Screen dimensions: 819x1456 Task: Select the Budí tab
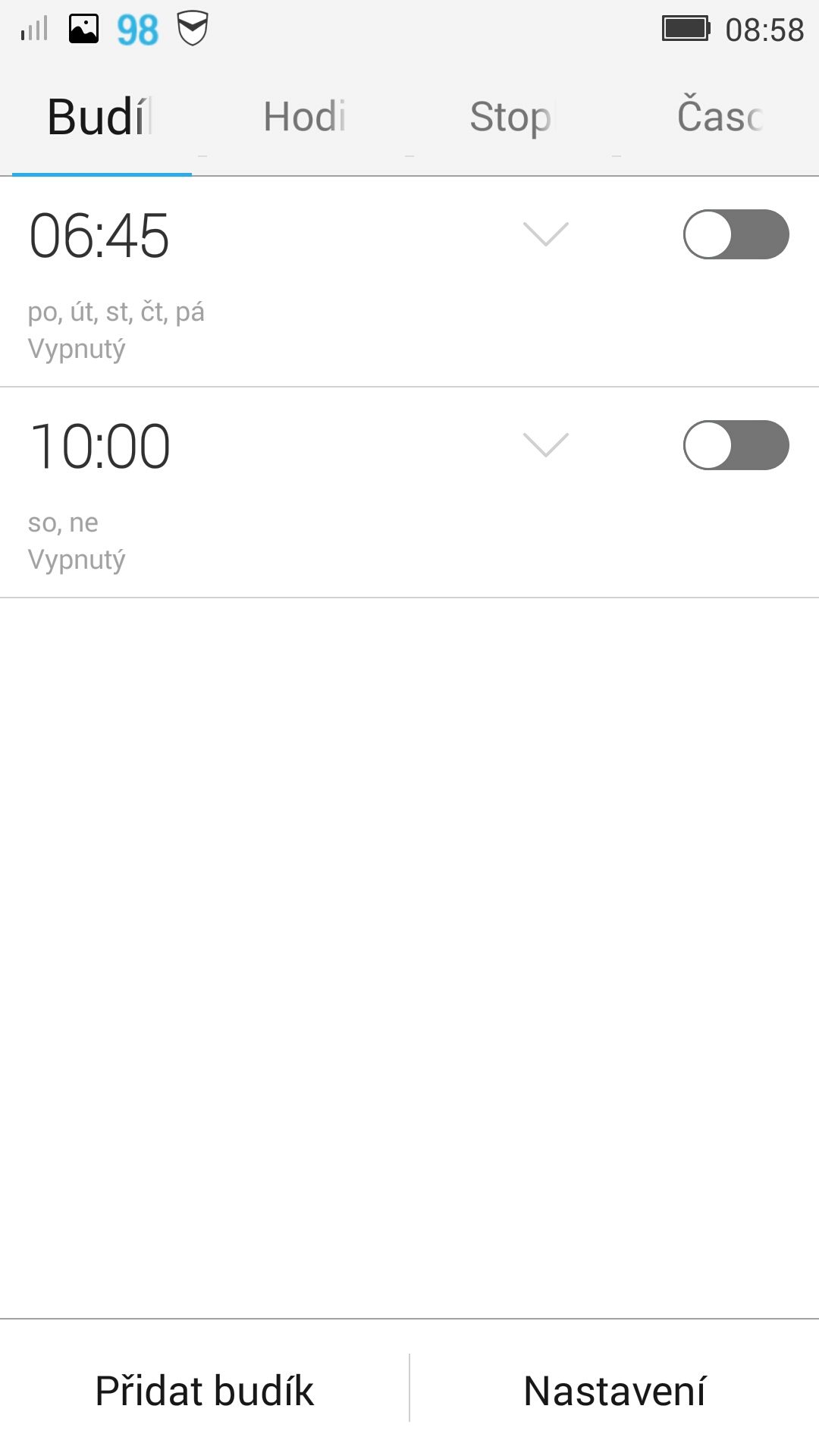[x=100, y=117]
